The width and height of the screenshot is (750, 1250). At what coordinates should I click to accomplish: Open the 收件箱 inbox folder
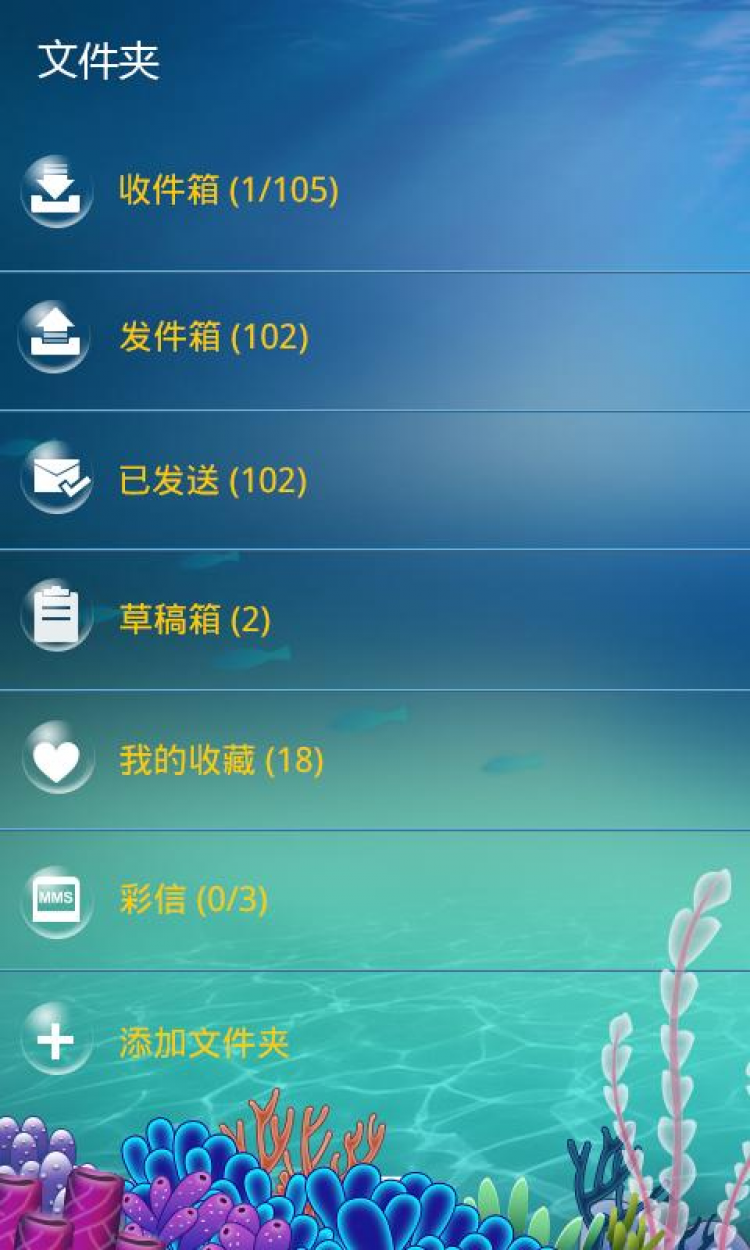228,190
